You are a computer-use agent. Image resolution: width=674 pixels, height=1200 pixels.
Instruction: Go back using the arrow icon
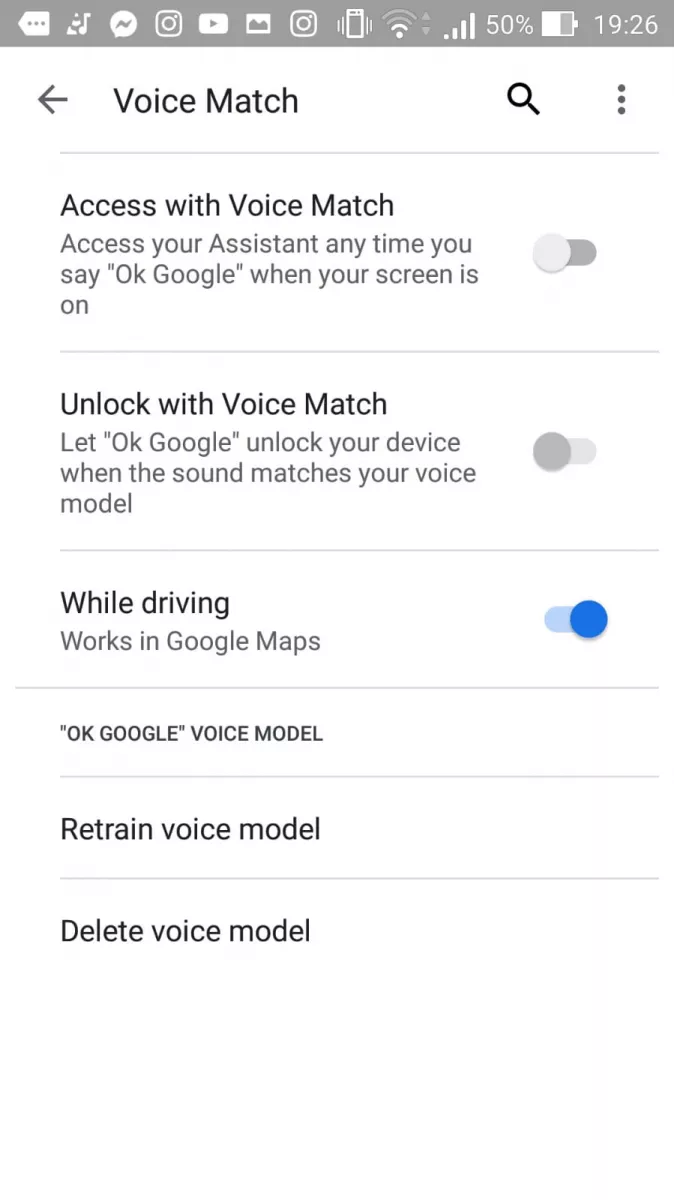pyautogui.click(x=52, y=99)
